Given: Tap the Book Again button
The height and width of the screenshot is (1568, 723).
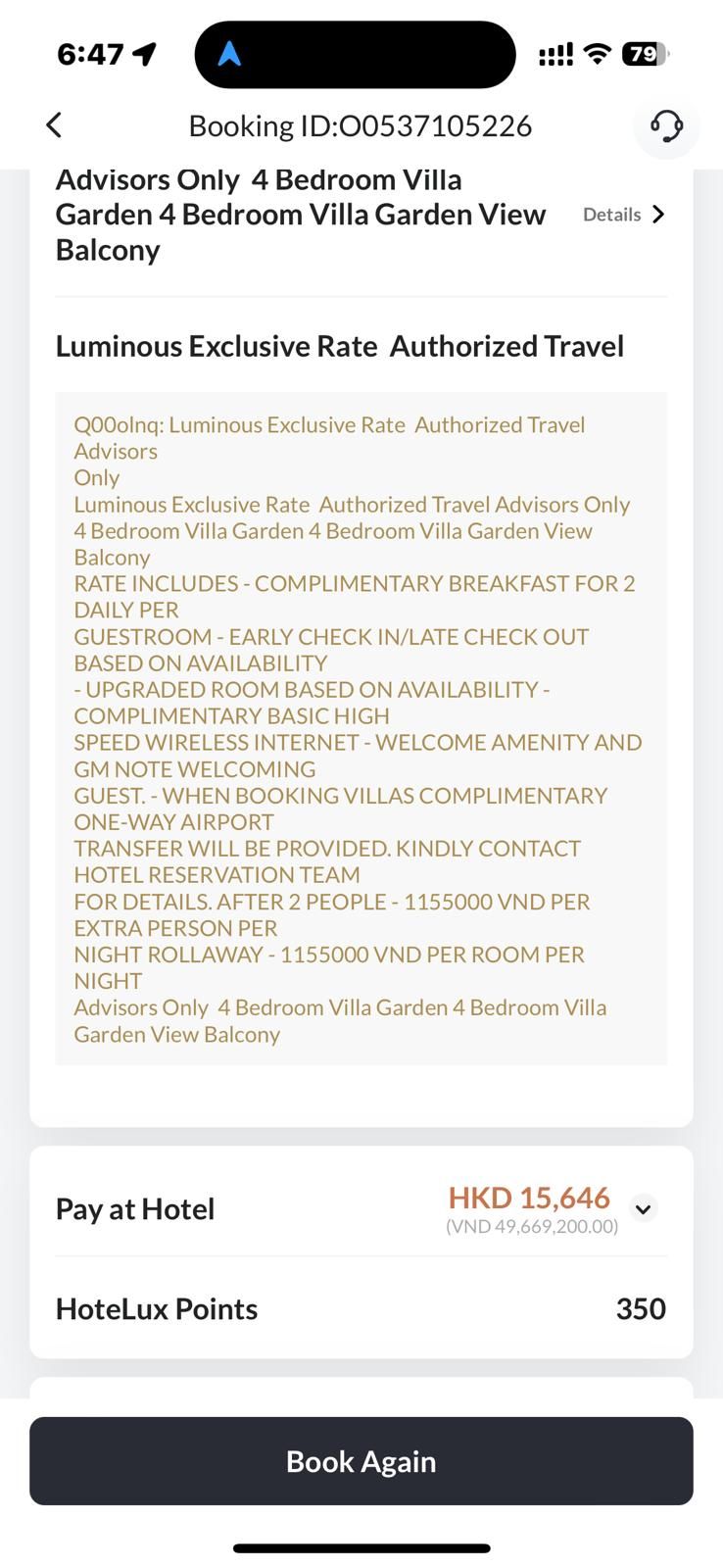Looking at the screenshot, I should 361,1461.
